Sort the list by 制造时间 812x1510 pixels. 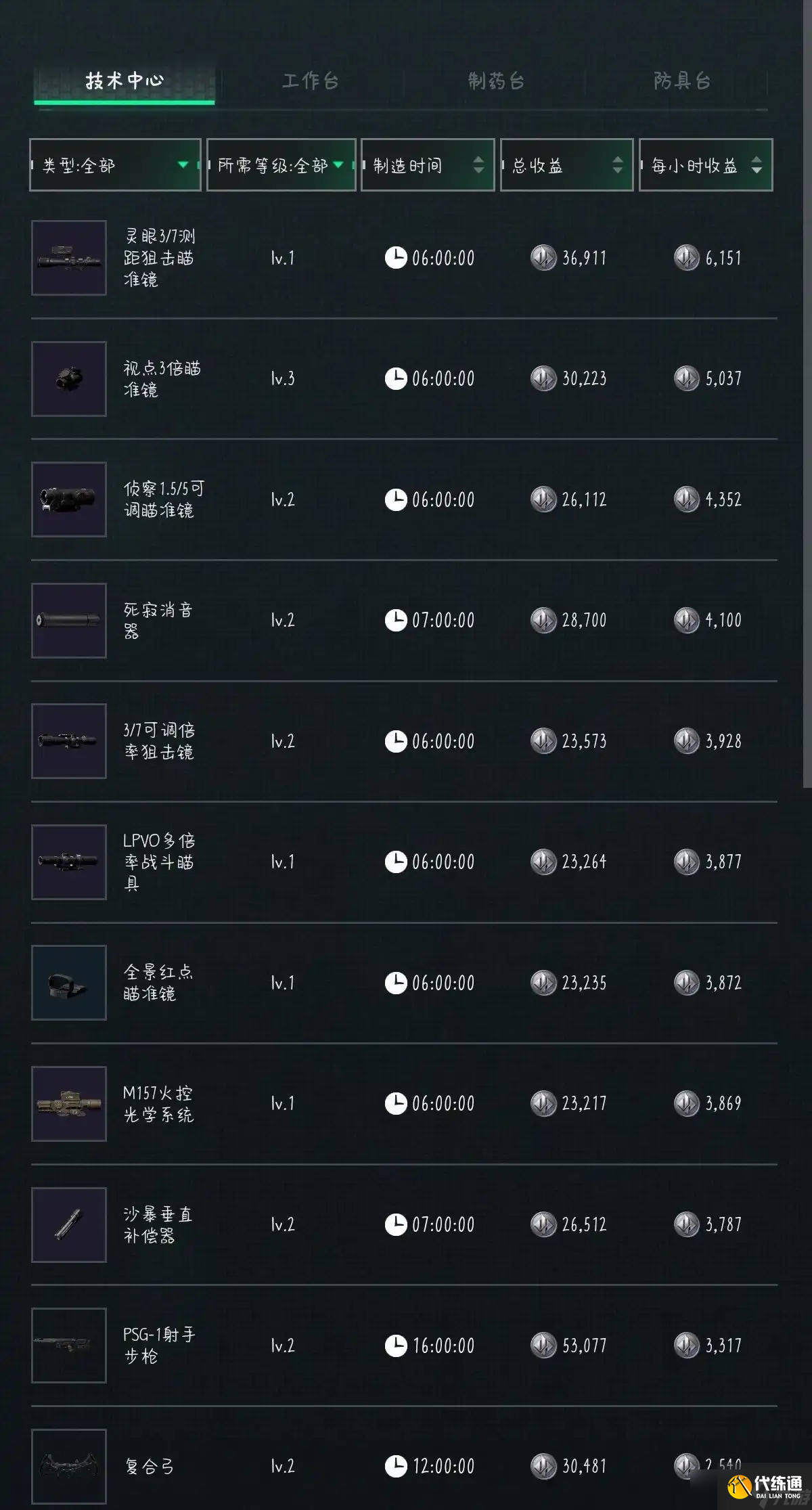pyautogui.click(x=428, y=165)
